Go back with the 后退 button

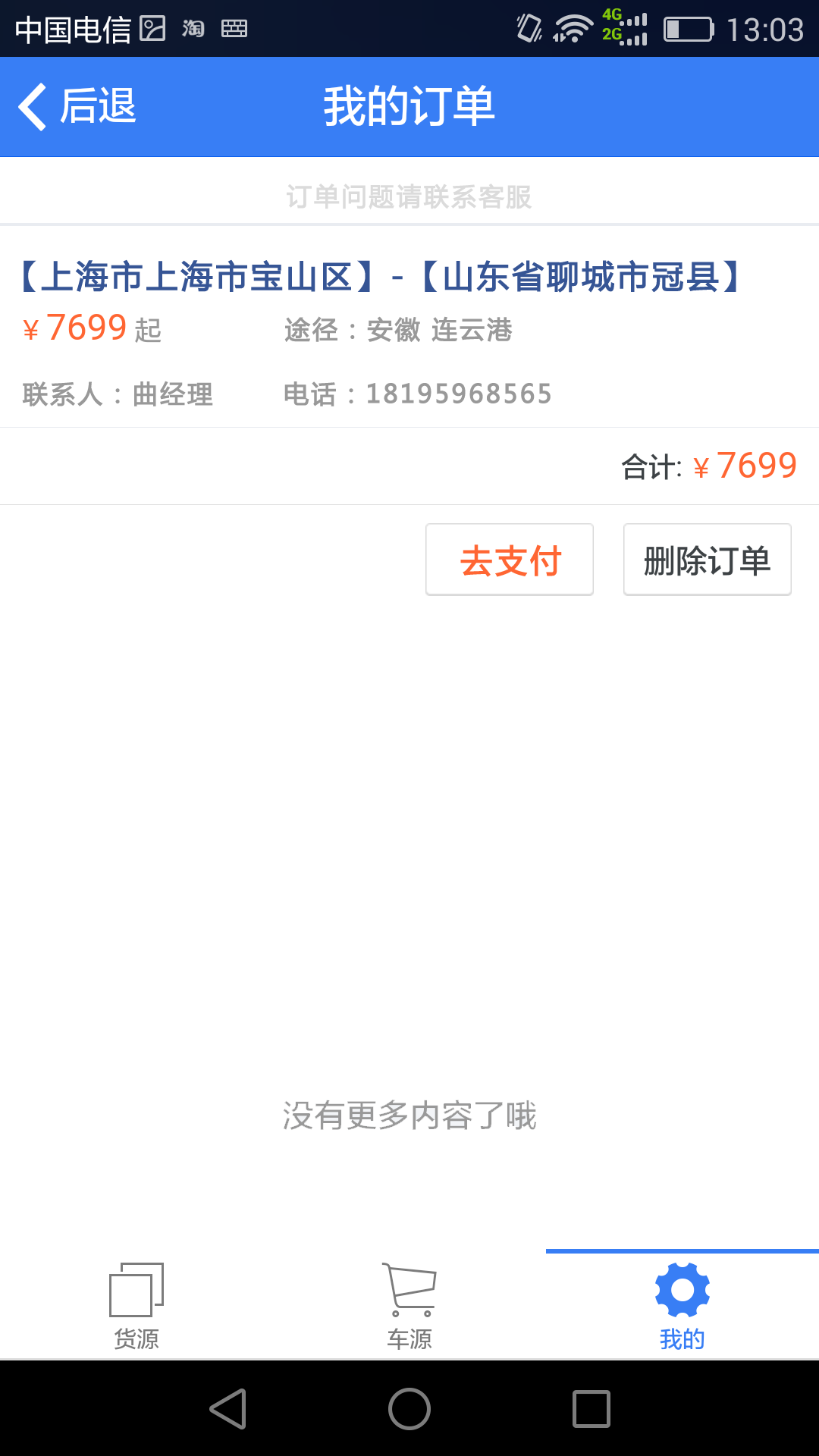pos(77,106)
